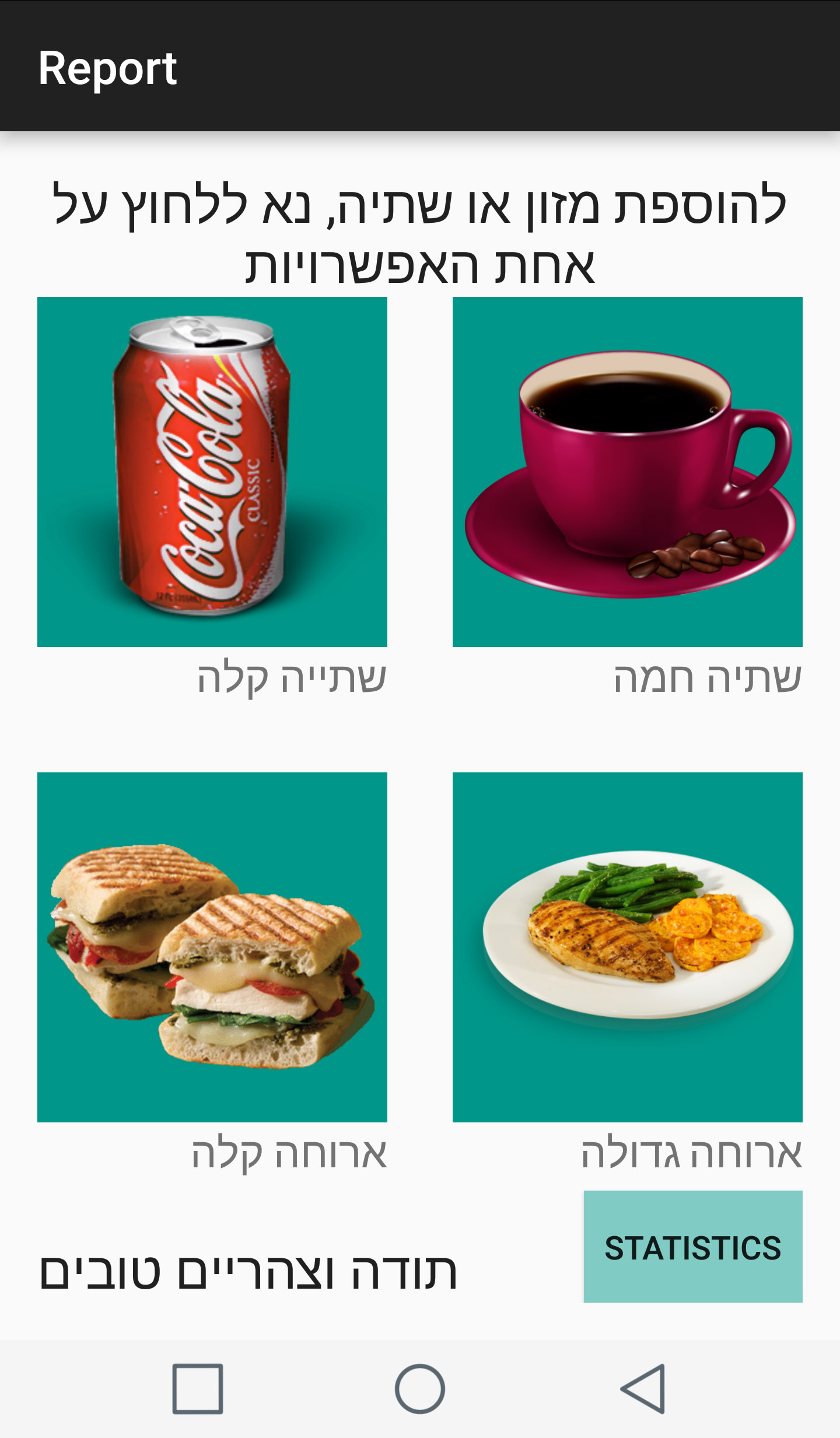Open the STATISTICS button
Image resolution: width=840 pixels, height=1438 pixels.
tap(692, 1247)
